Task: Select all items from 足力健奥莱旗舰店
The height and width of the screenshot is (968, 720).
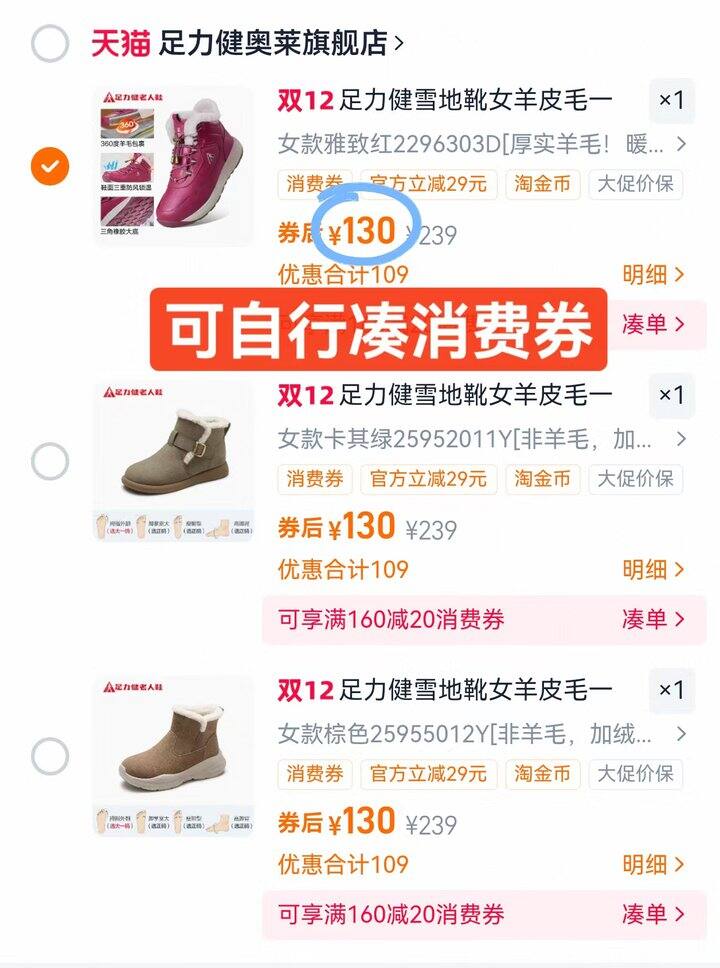Action: pyautogui.click(x=50, y=44)
